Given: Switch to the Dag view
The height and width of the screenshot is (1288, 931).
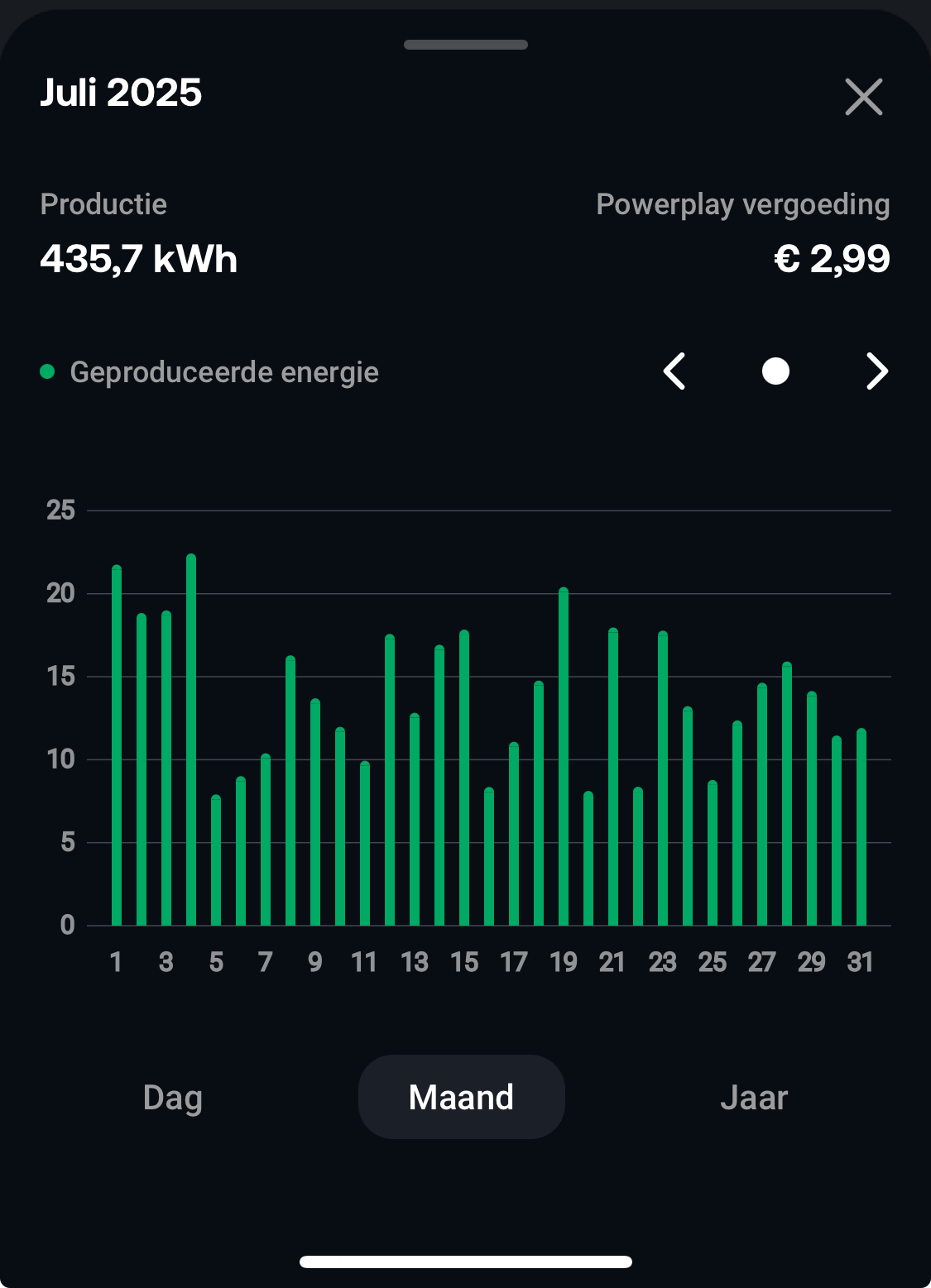Looking at the screenshot, I should click(x=172, y=1097).
